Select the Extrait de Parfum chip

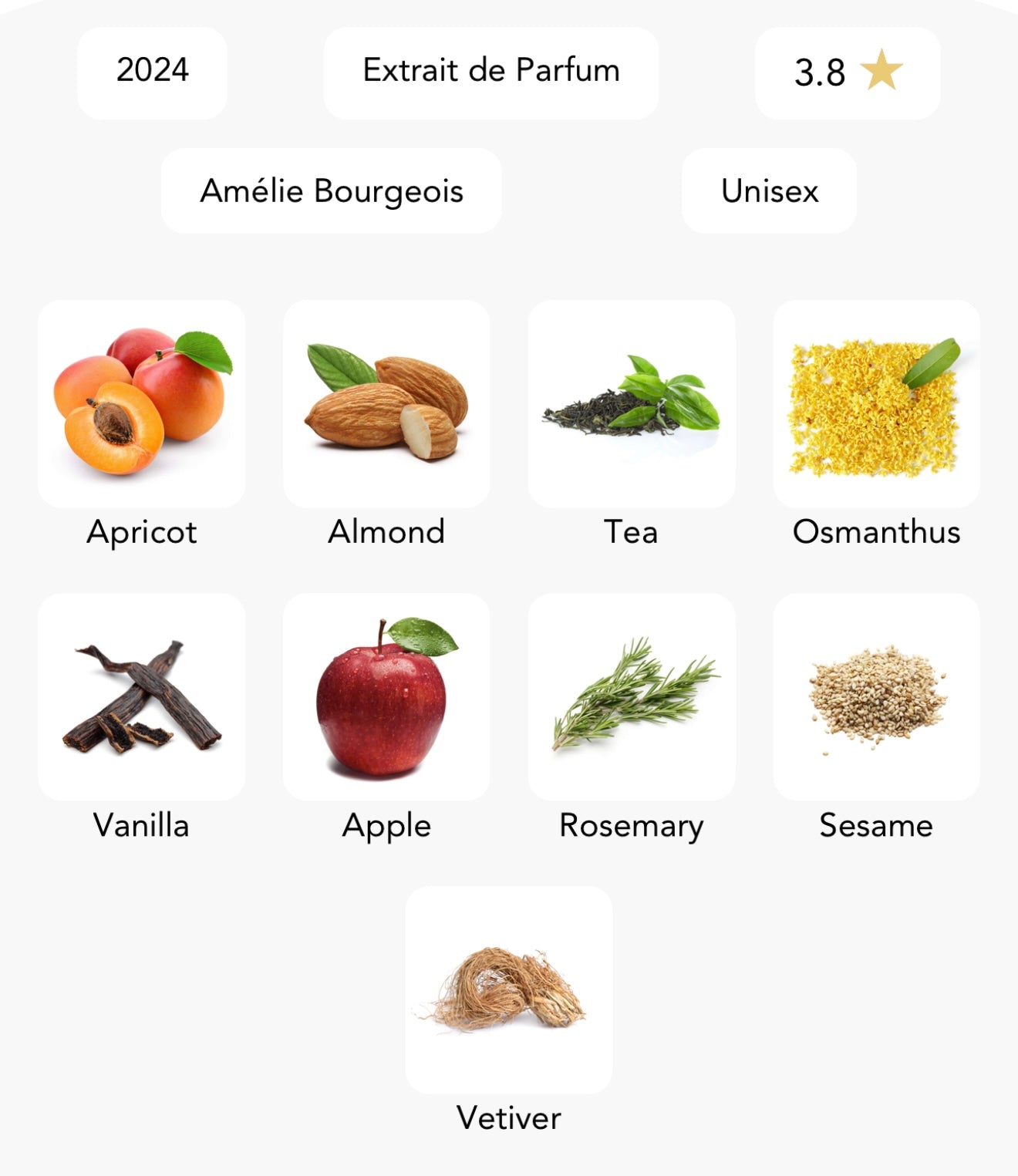click(x=491, y=72)
